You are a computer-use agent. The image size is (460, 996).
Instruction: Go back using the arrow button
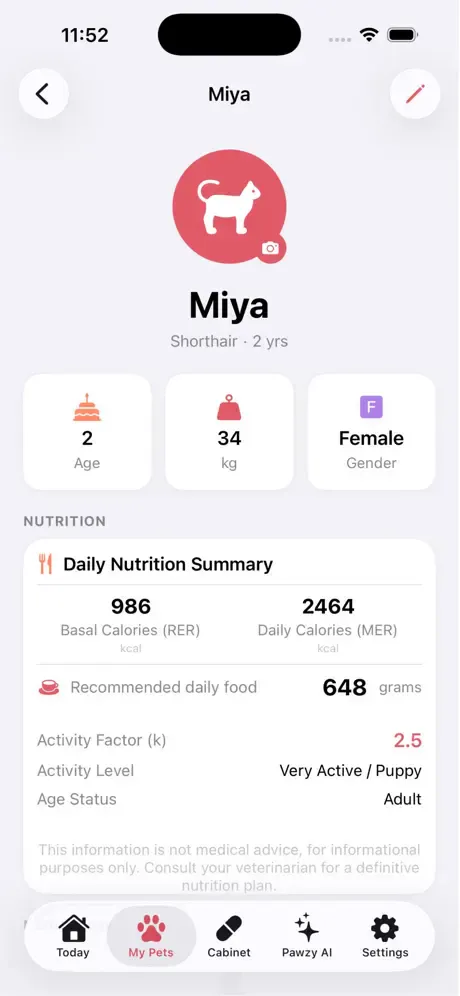pyautogui.click(x=43, y=94)
